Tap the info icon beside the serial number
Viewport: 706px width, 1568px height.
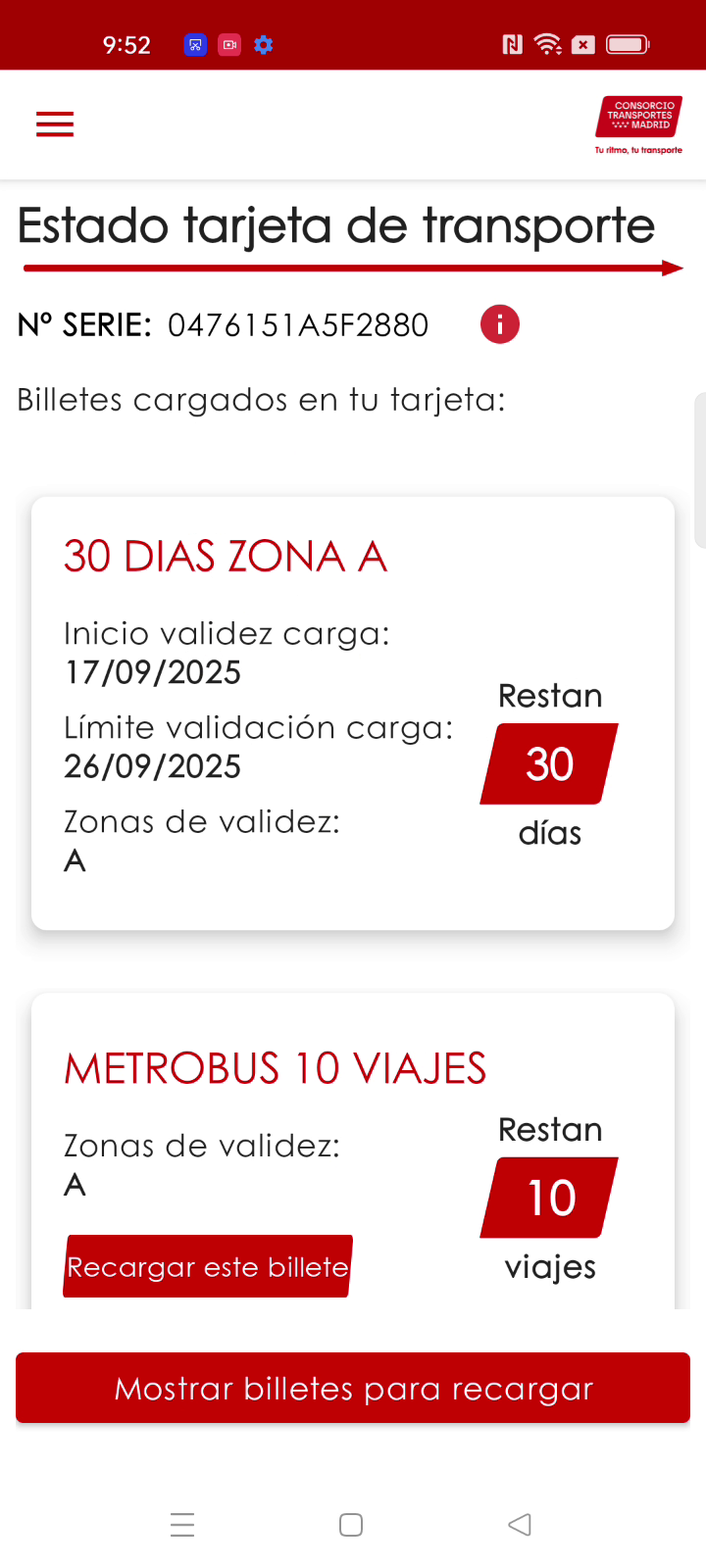(500, 324)
